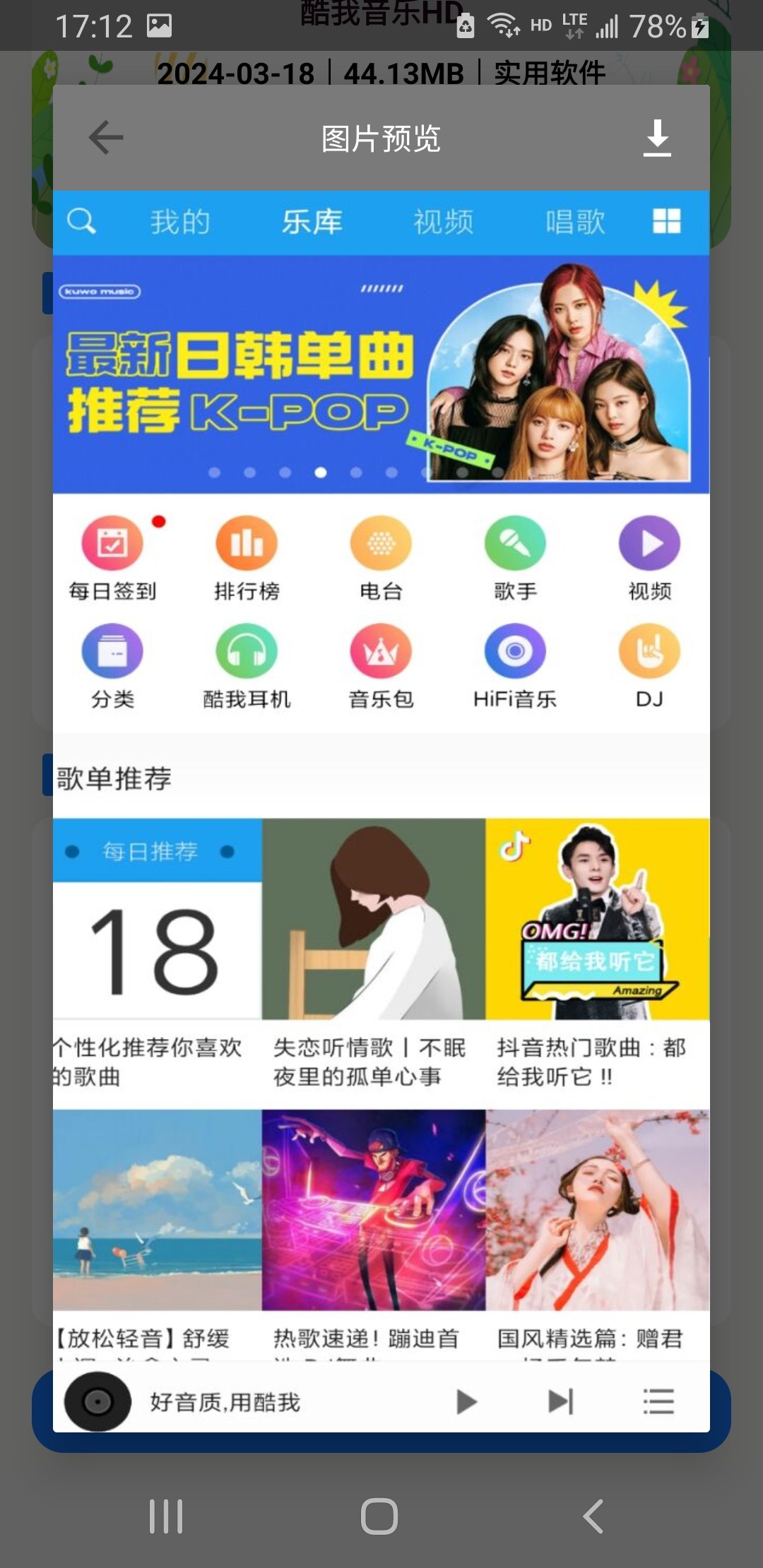Open the 排行榜 rankings icon
Viewport: 763px width, 1568px height.
[247, 542]
